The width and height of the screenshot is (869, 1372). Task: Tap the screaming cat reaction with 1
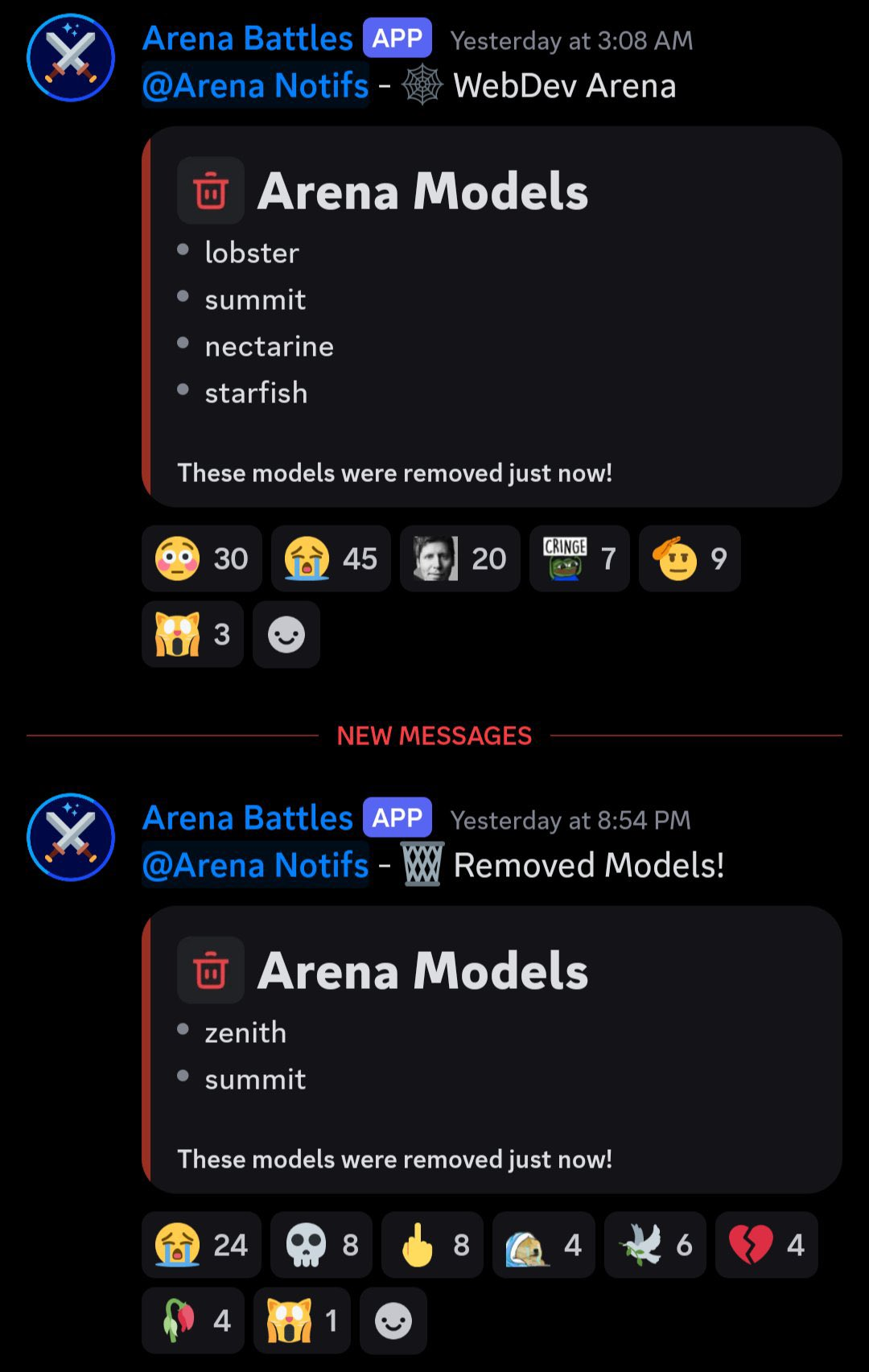click(x=302, y=1320)
